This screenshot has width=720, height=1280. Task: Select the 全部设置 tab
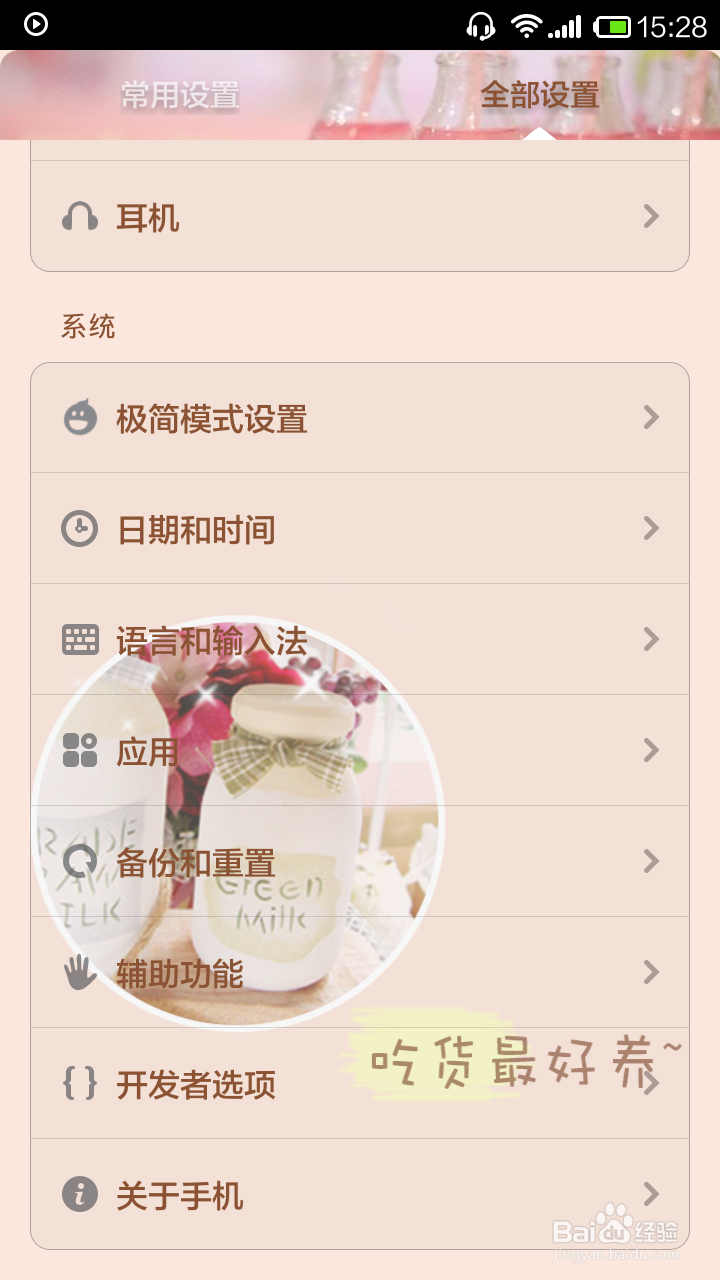pyautogui.click(x=540, y=97)
